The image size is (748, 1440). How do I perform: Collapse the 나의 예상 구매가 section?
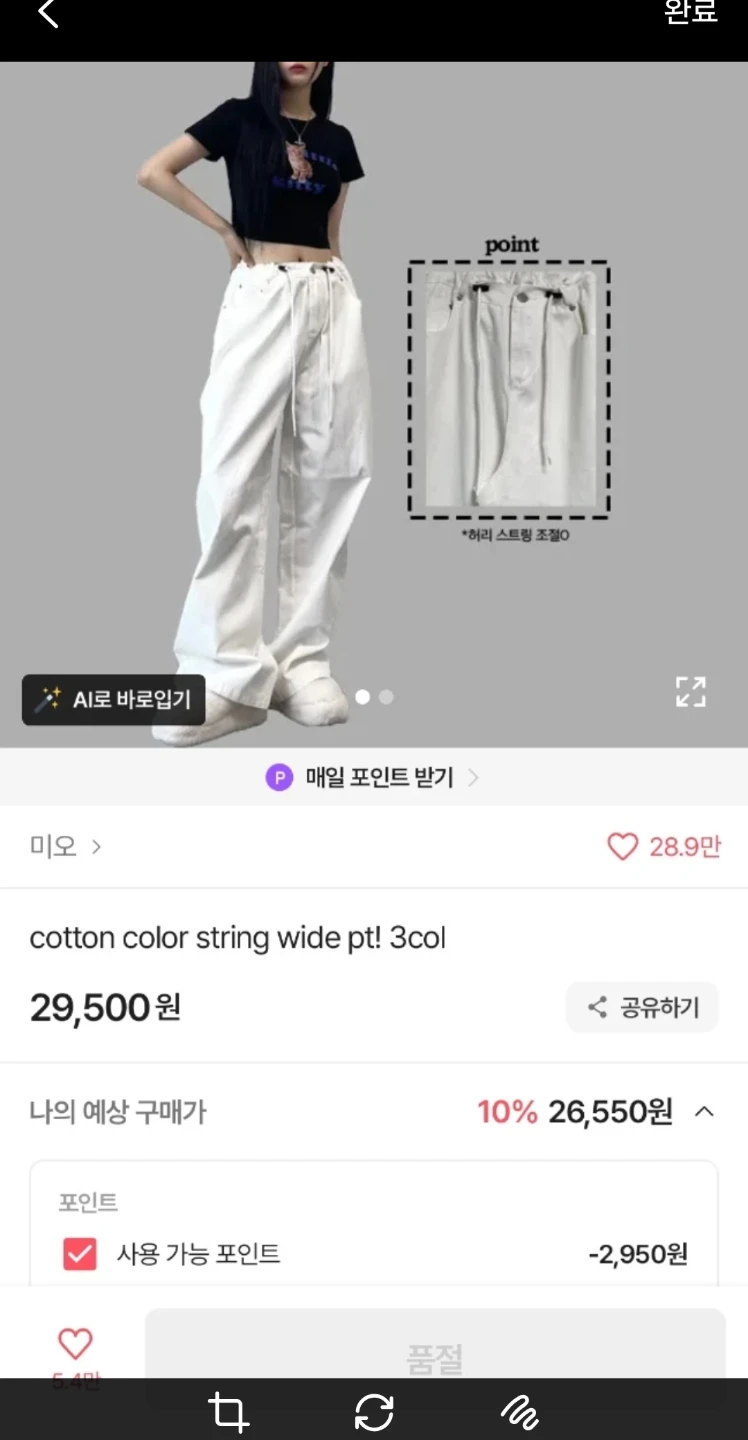704,1112
